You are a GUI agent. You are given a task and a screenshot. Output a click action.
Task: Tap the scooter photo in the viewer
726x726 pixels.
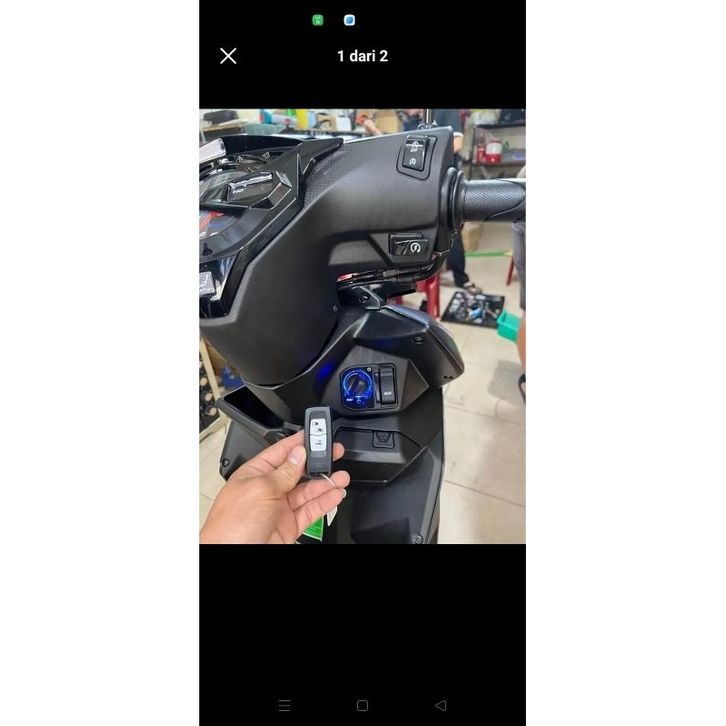[362, 326]
